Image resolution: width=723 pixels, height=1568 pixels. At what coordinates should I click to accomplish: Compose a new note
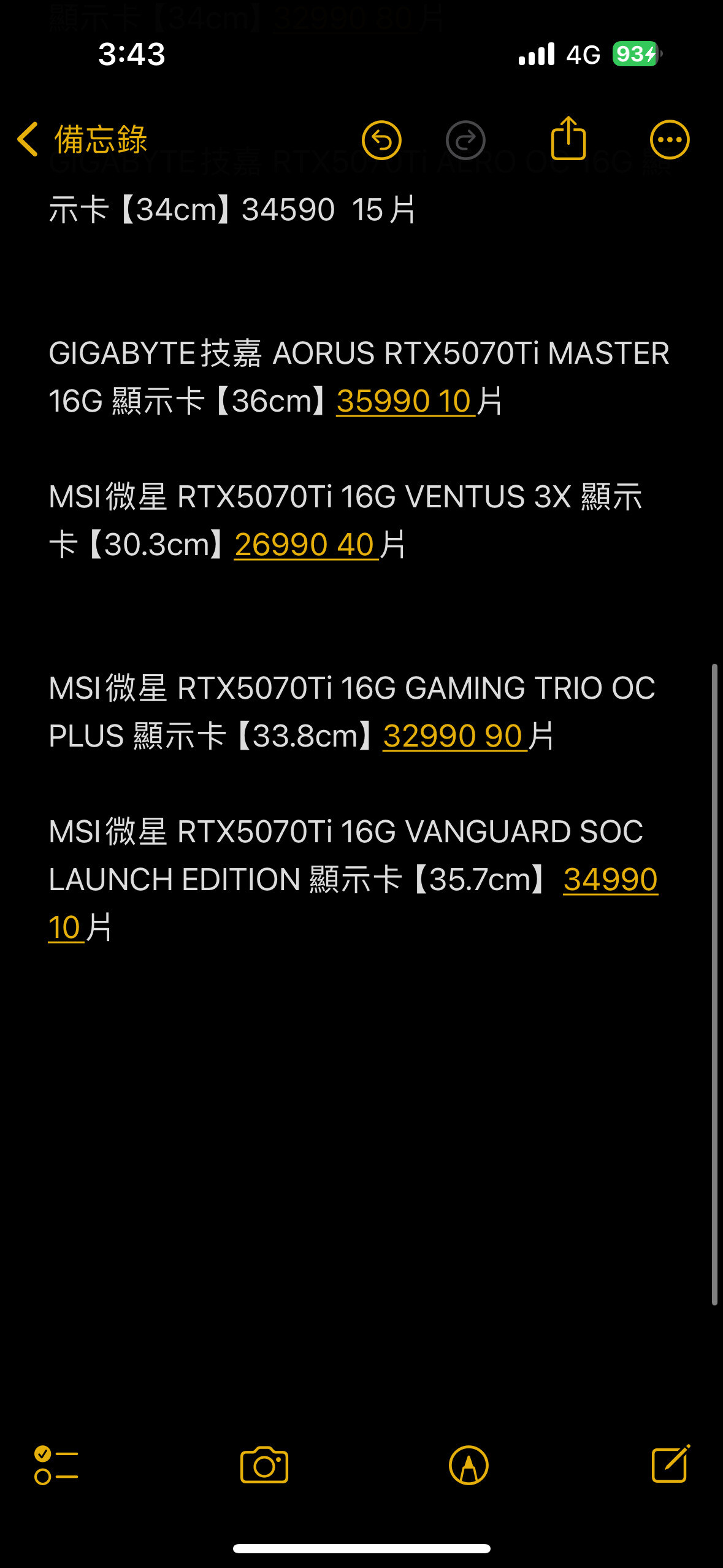671,1464
